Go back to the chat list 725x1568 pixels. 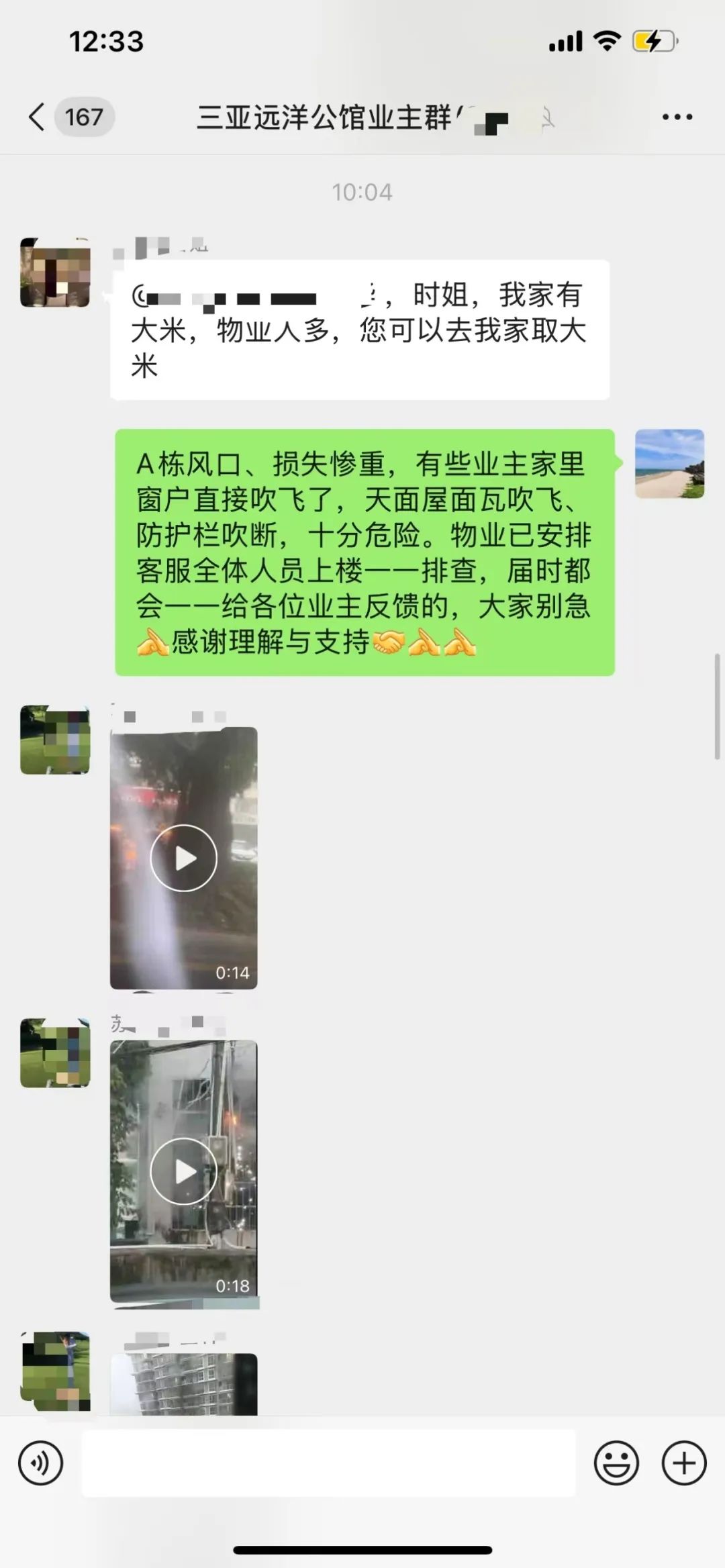click(38, 117)
